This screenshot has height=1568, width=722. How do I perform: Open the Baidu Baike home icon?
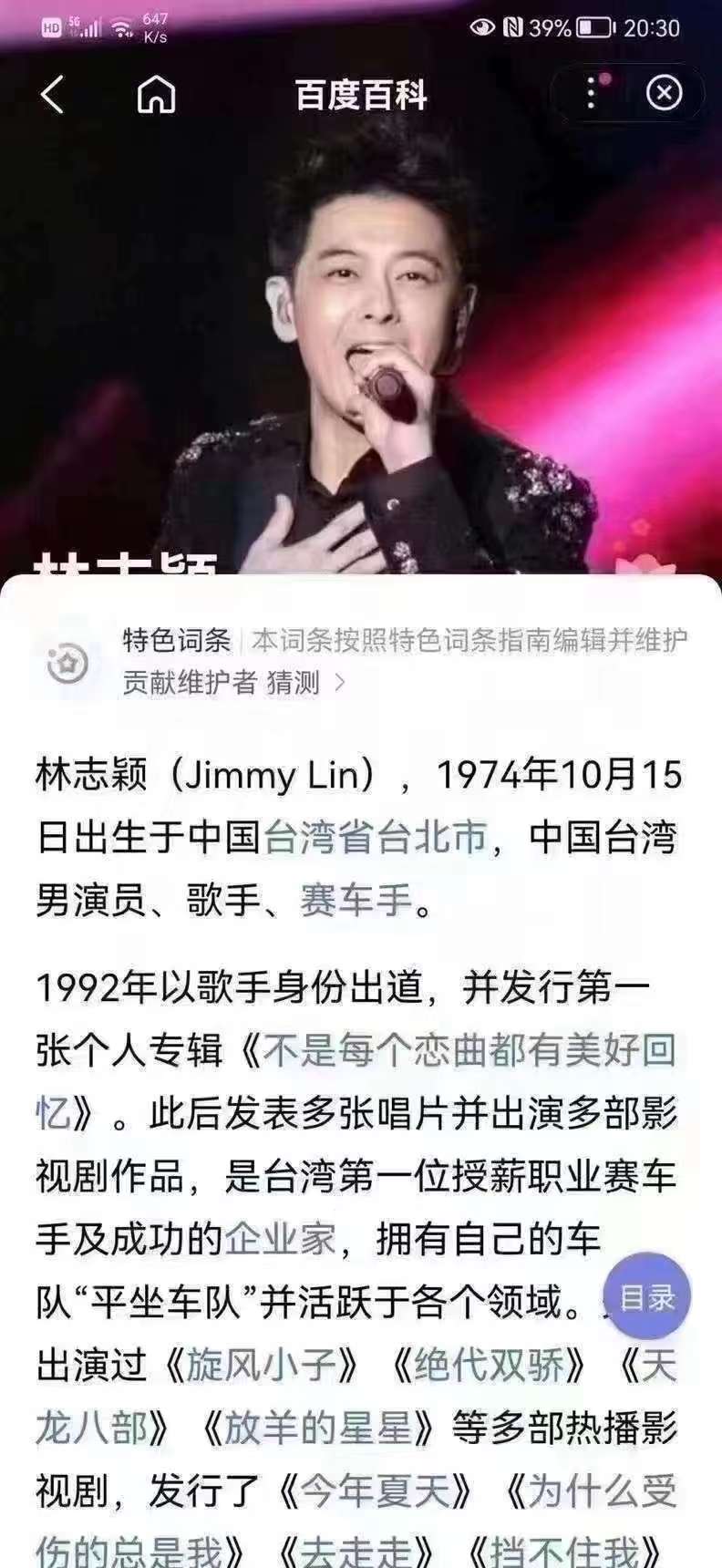pos(156,95)
